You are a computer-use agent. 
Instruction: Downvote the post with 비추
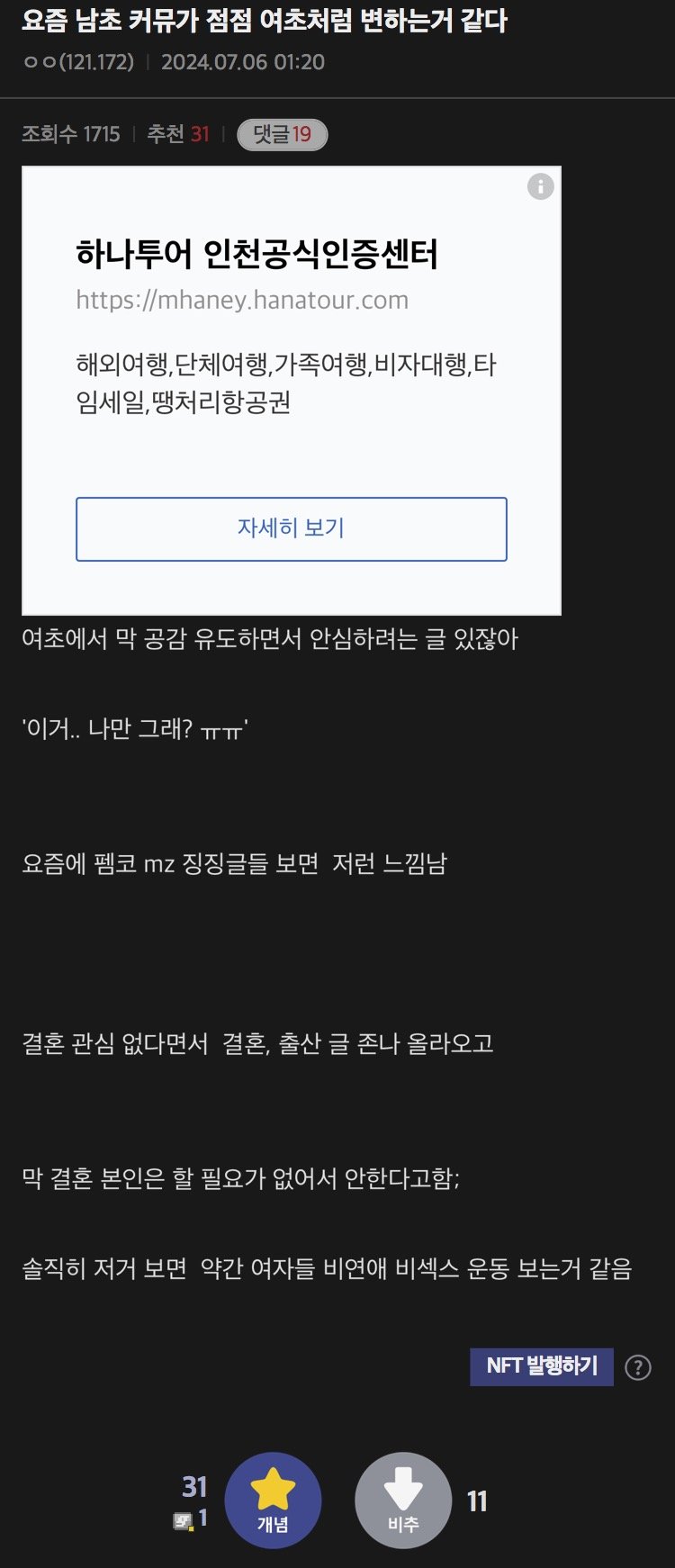coord(402,1500)
